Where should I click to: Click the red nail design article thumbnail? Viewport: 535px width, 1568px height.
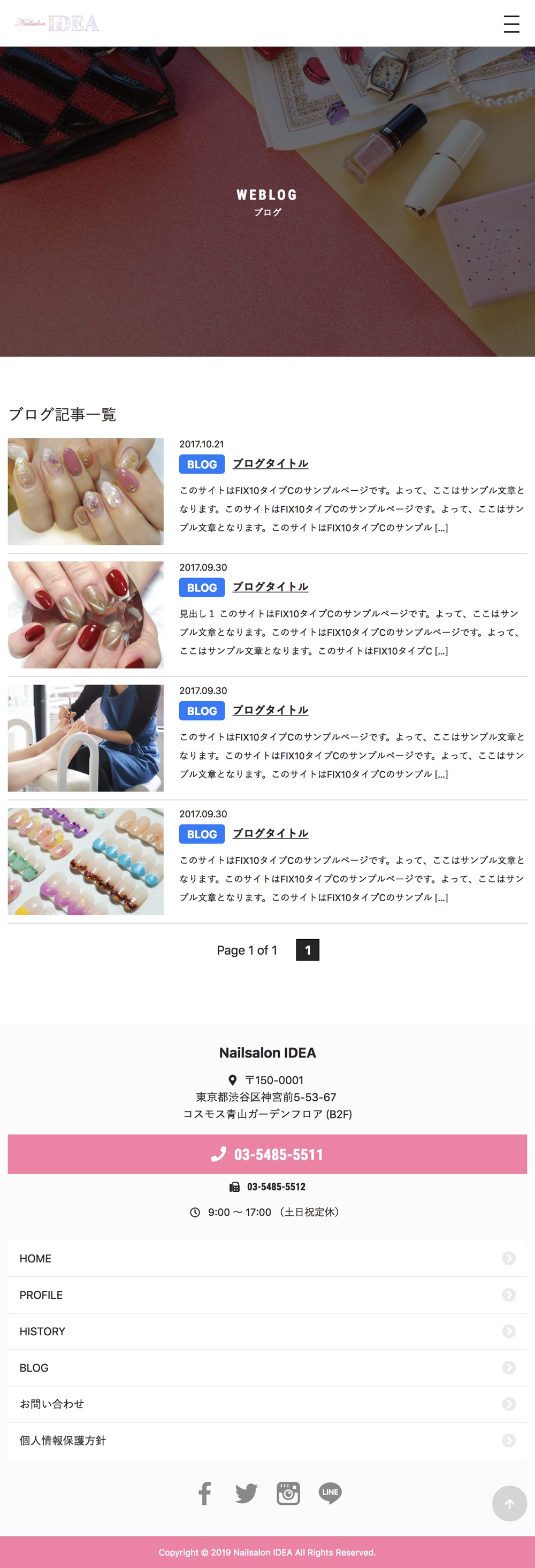(85, 615)
